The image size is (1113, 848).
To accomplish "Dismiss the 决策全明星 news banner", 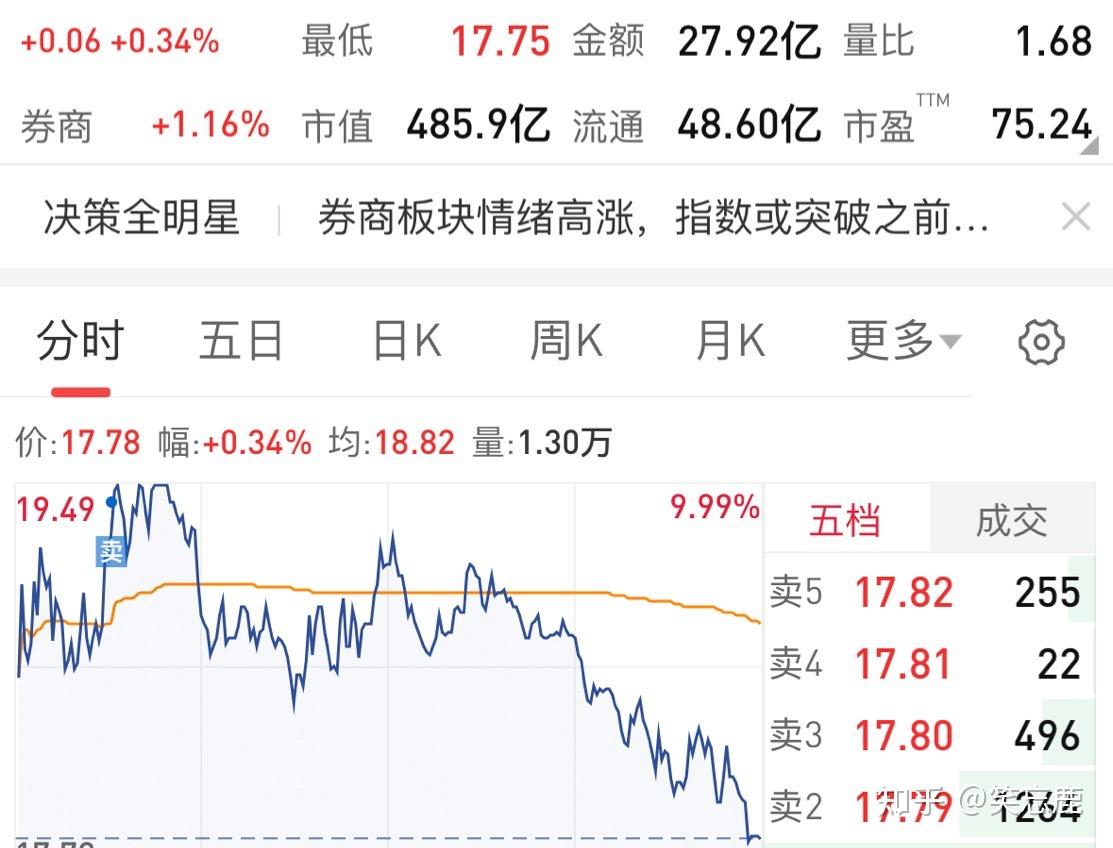I will pos(1075,216).
